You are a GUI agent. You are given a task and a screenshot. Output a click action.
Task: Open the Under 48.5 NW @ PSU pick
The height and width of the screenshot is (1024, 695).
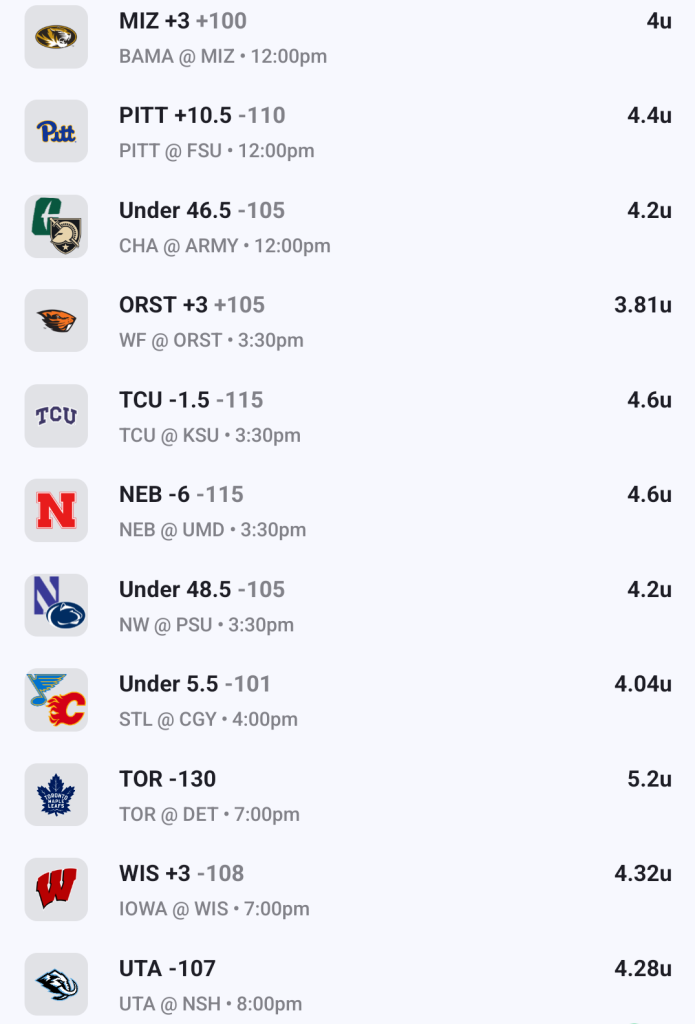pos(202,590)
